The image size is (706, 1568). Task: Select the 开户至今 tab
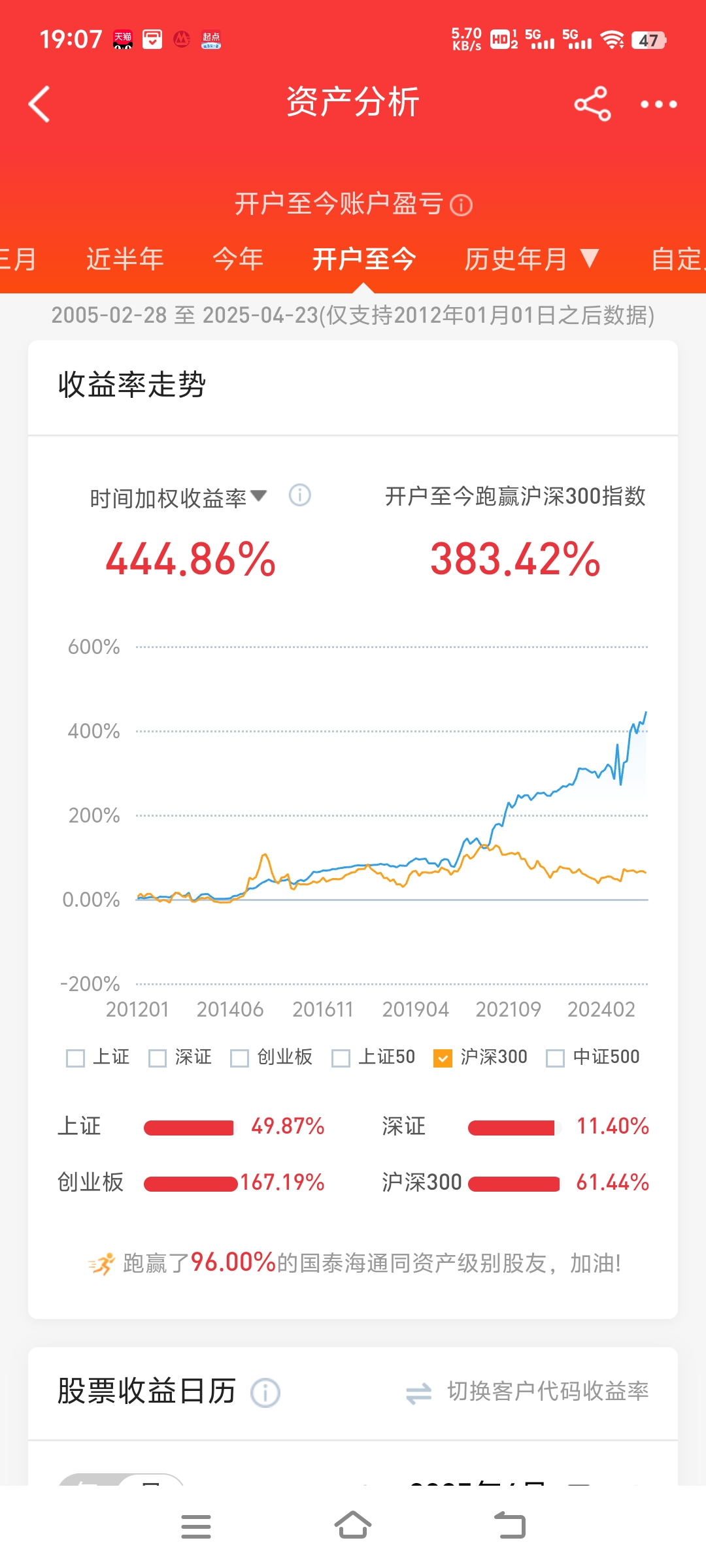click(x=364, y=259)
